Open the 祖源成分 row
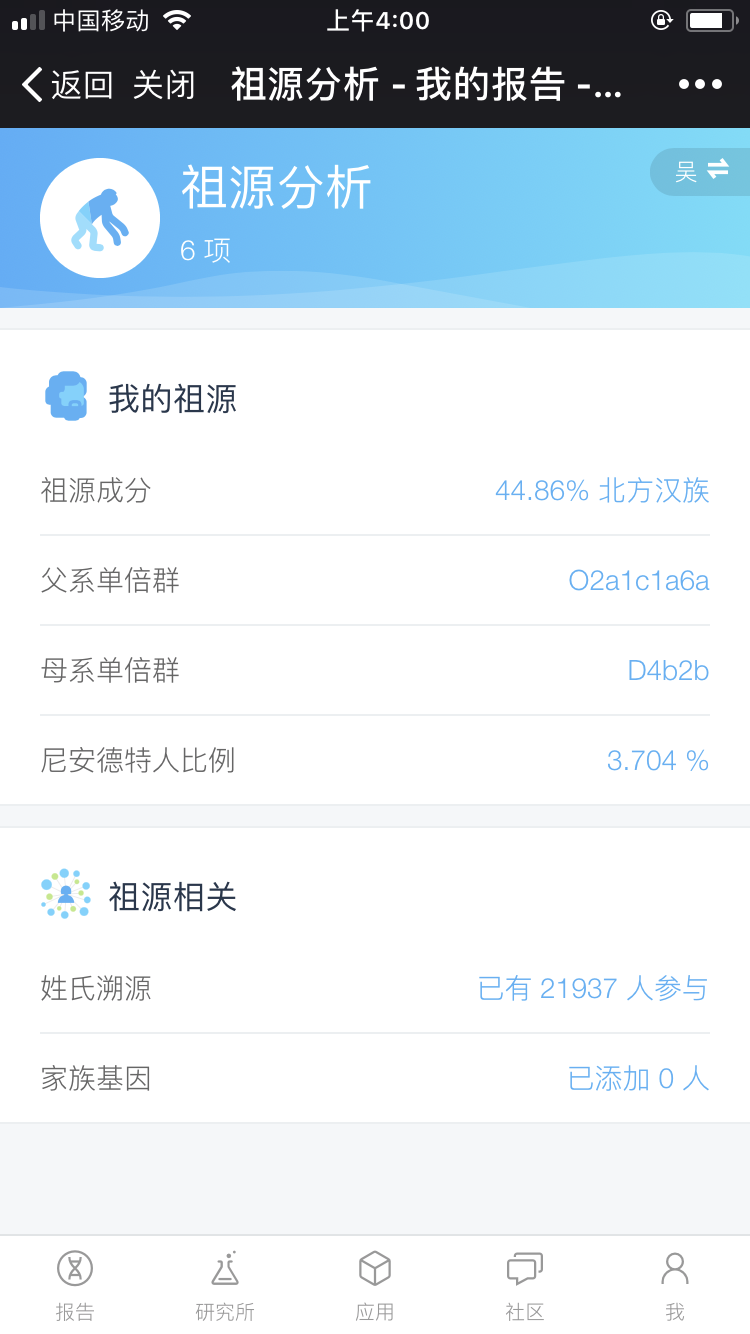 click(x=375, y=490)
